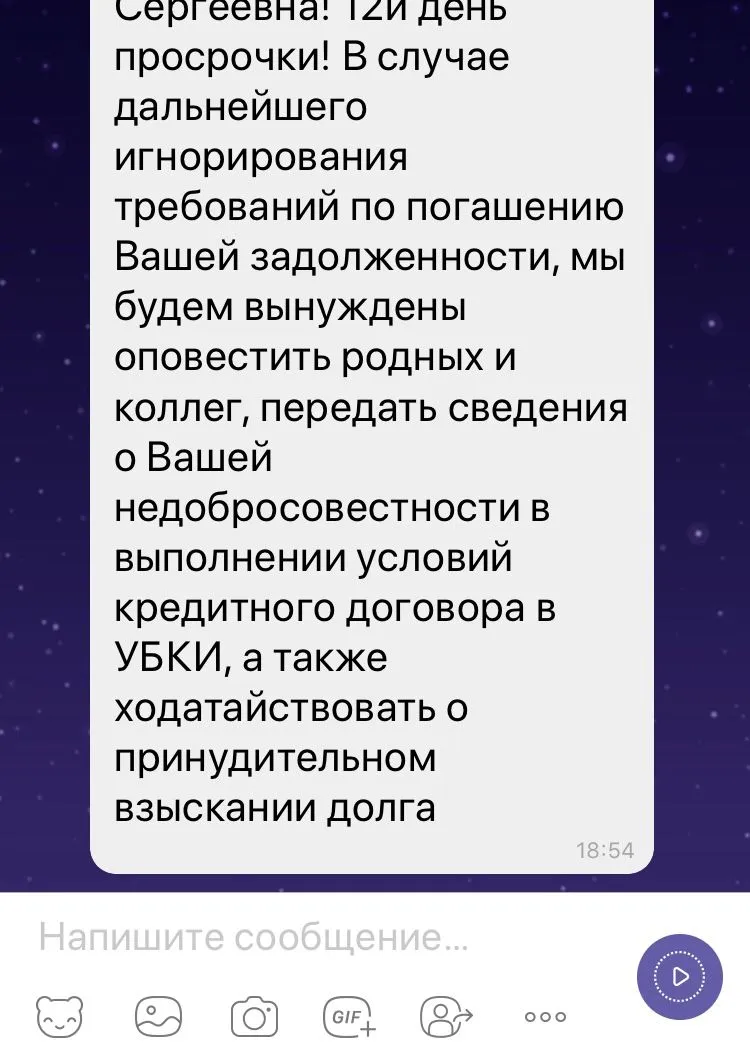Open the photo gallery attachment icon
Screen dimensions: 750x1062
[x=158, y=1017]
